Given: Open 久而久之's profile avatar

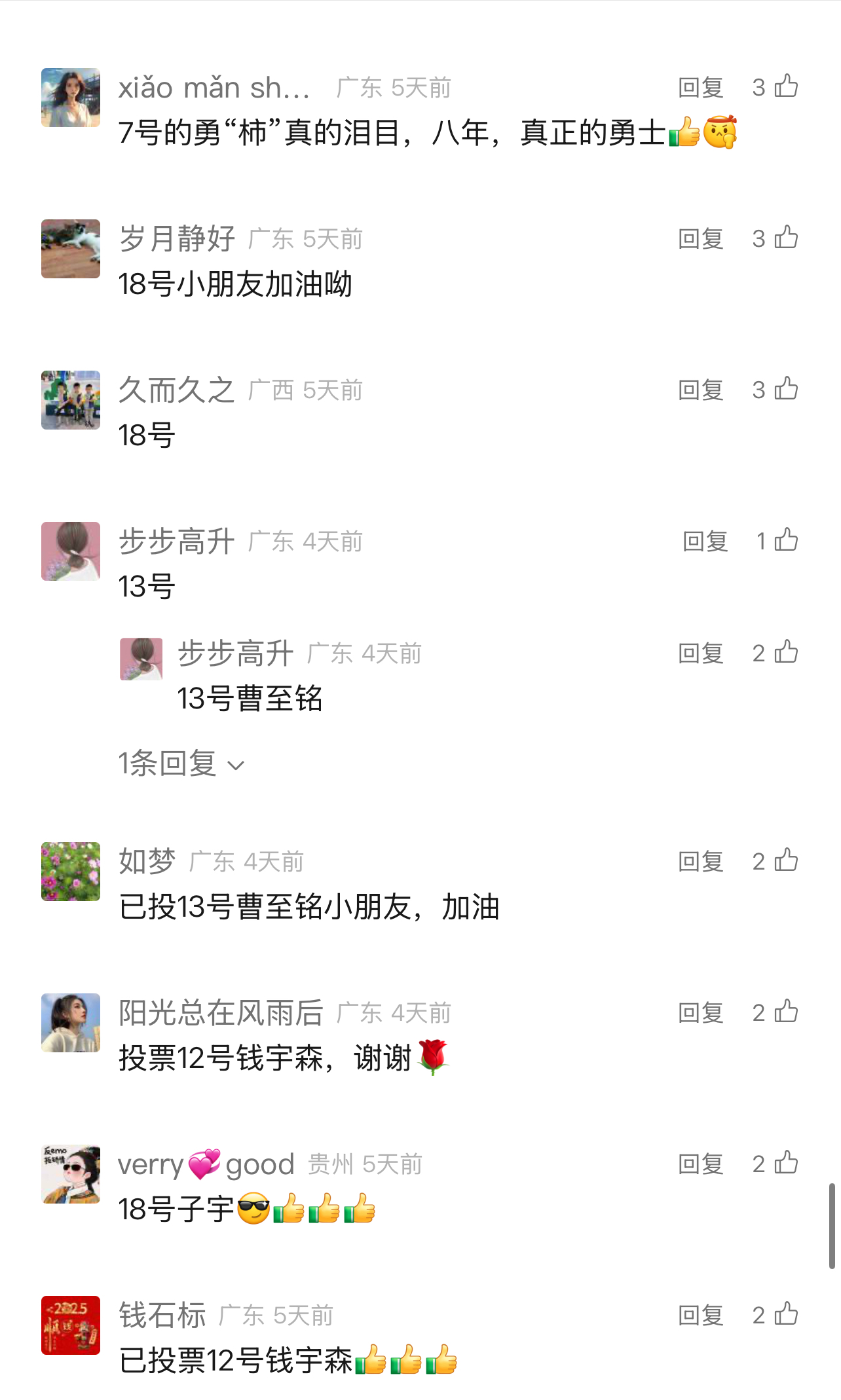Looking at the screenshot, I should tap(71, 400).
